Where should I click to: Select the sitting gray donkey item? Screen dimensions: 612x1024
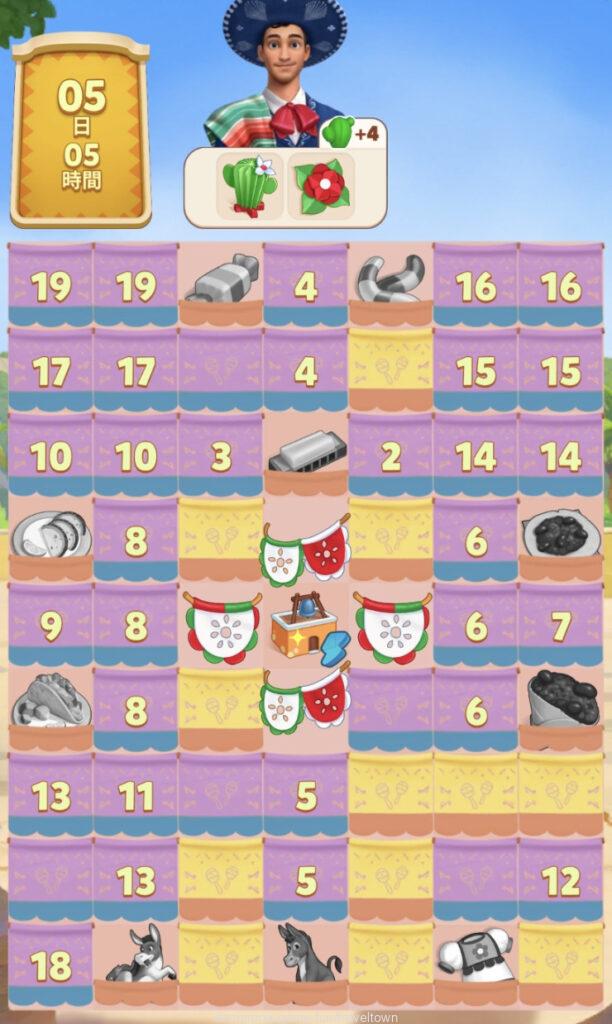click(136, 960)
